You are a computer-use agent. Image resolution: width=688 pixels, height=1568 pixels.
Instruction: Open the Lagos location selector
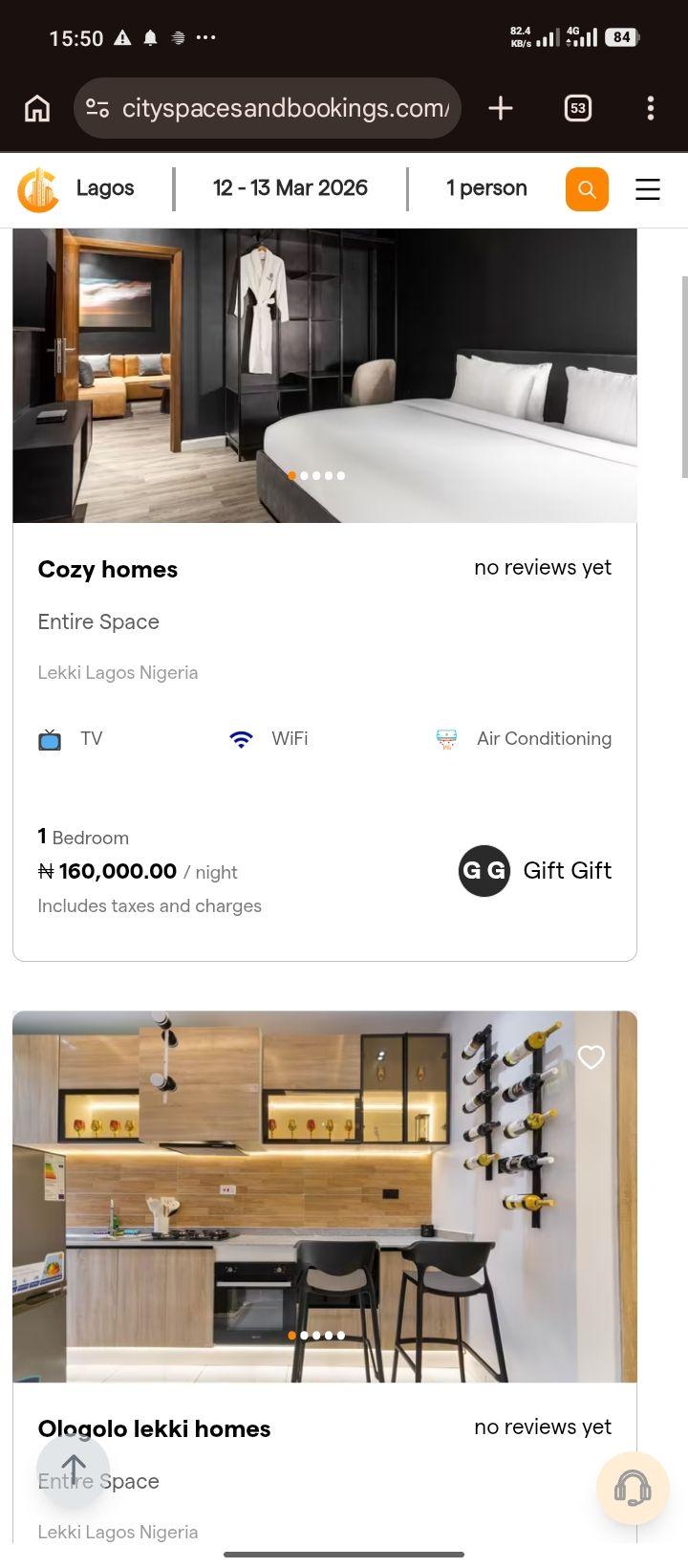(x=105, y=189)
